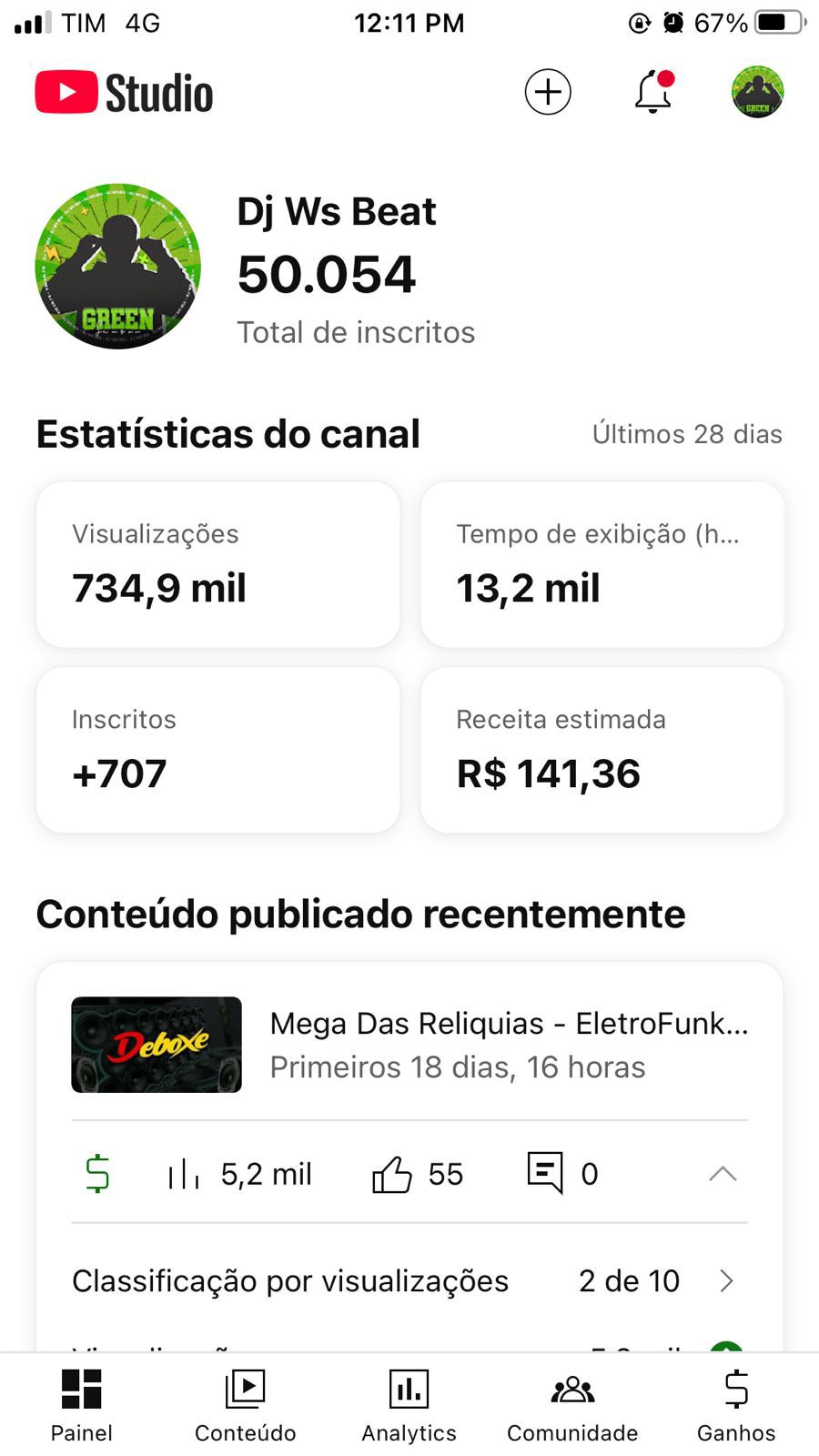Collapse the recent video details chevron

pos(723,1174)
